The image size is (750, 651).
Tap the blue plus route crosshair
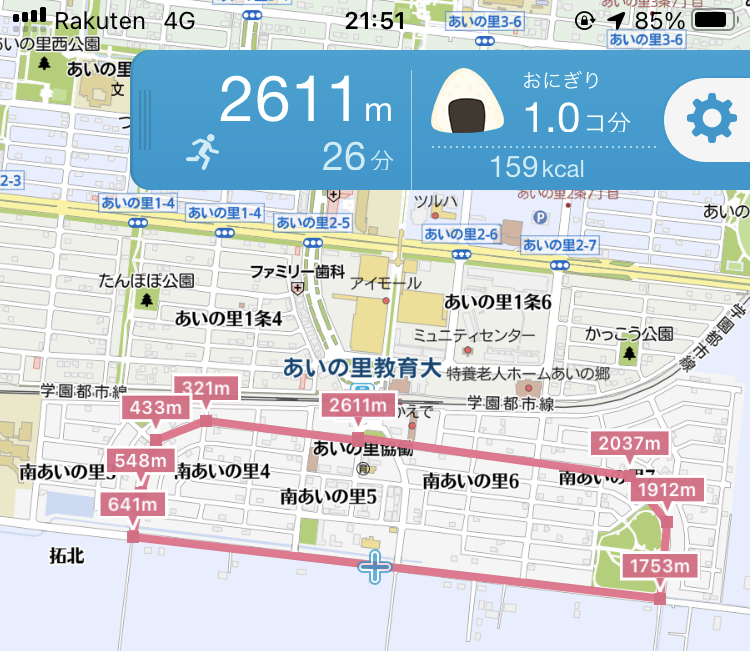375,570
